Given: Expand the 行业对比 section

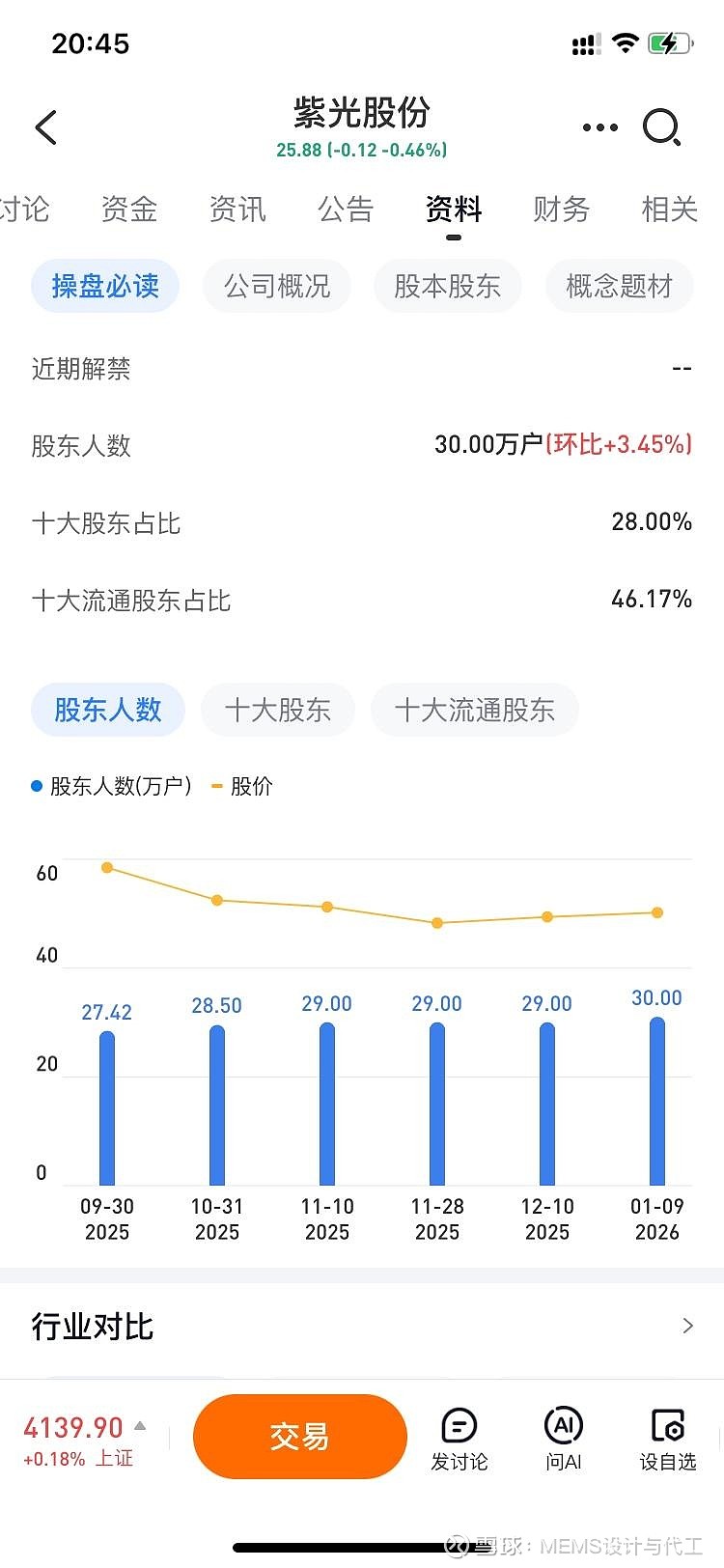Looking at the screenshot, I should point(362,1326).
